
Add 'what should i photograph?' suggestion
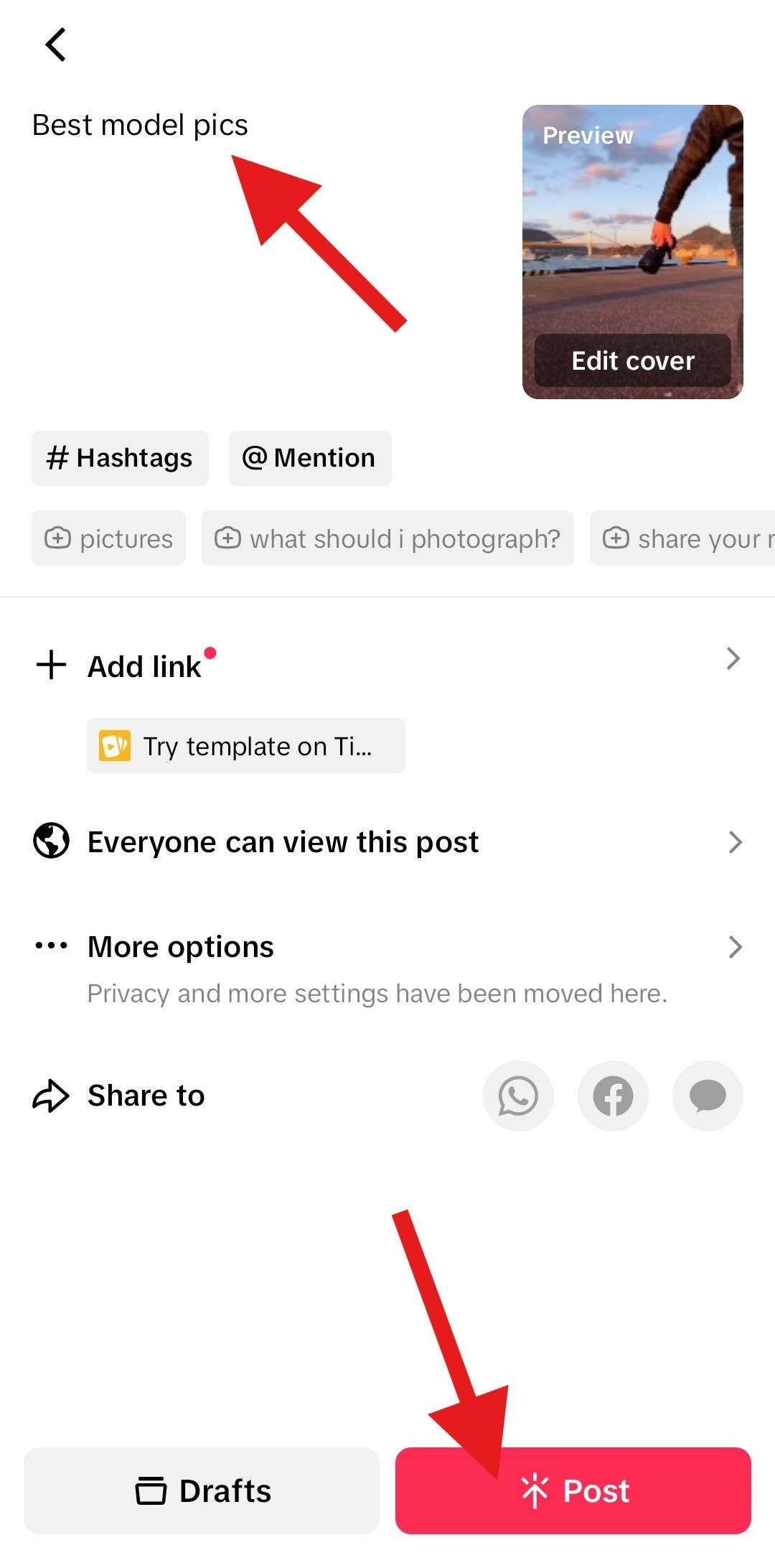click(x=387, y=538)
